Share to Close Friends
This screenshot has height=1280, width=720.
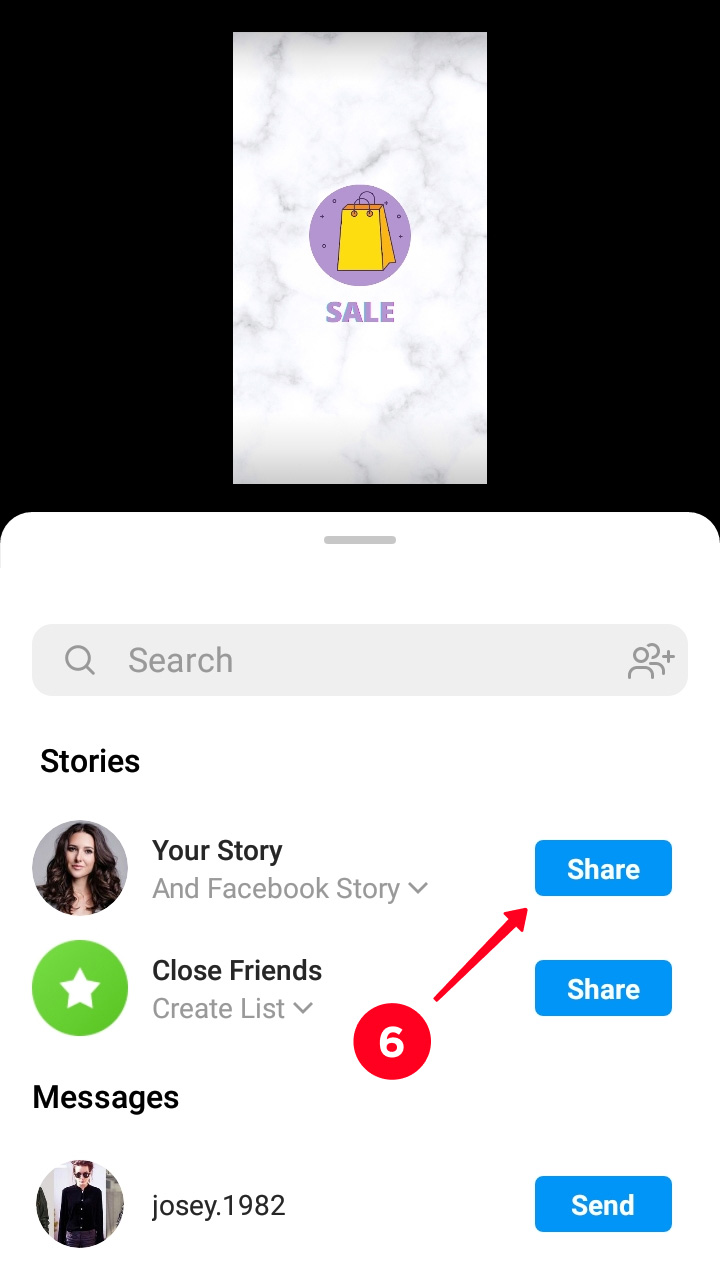pos(603,988)
